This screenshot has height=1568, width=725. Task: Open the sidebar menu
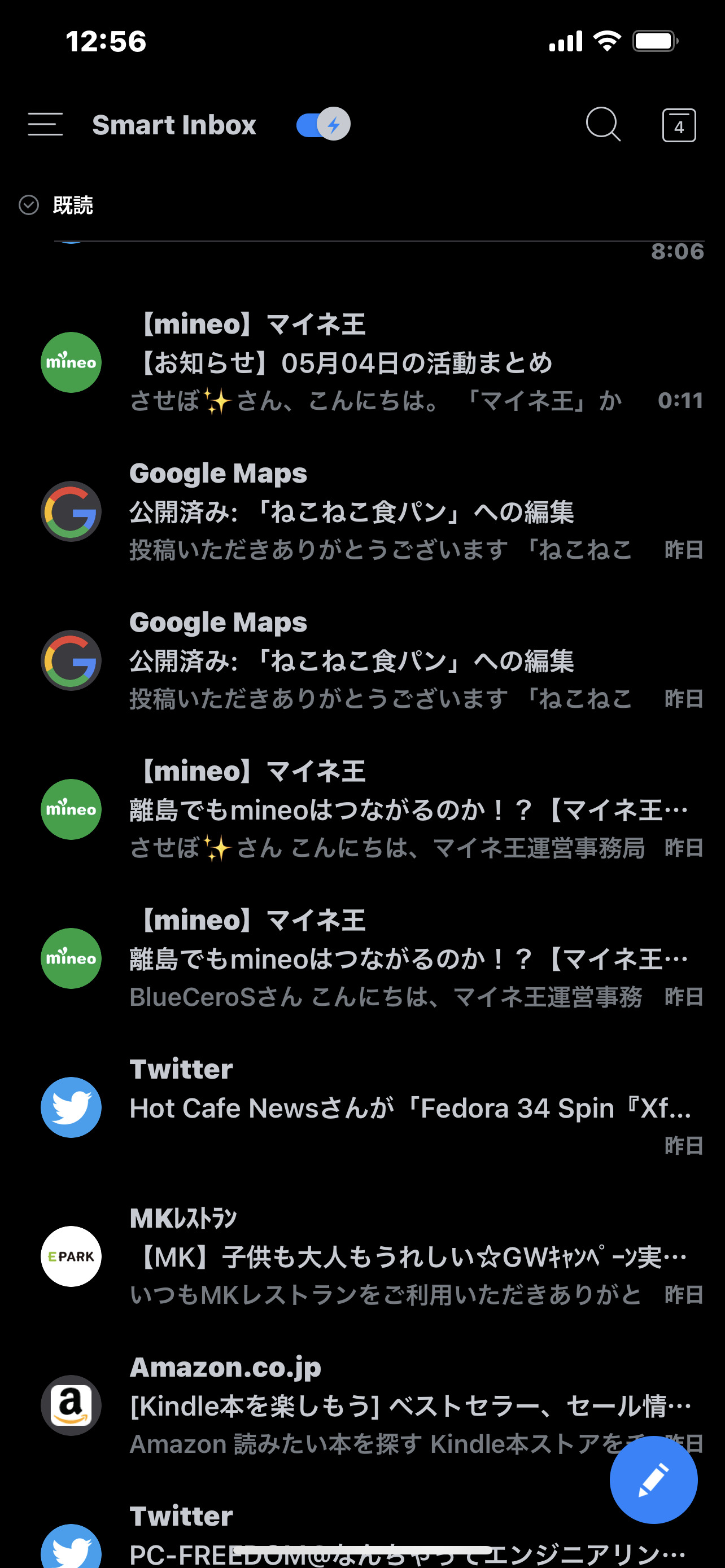coord(45,125)
